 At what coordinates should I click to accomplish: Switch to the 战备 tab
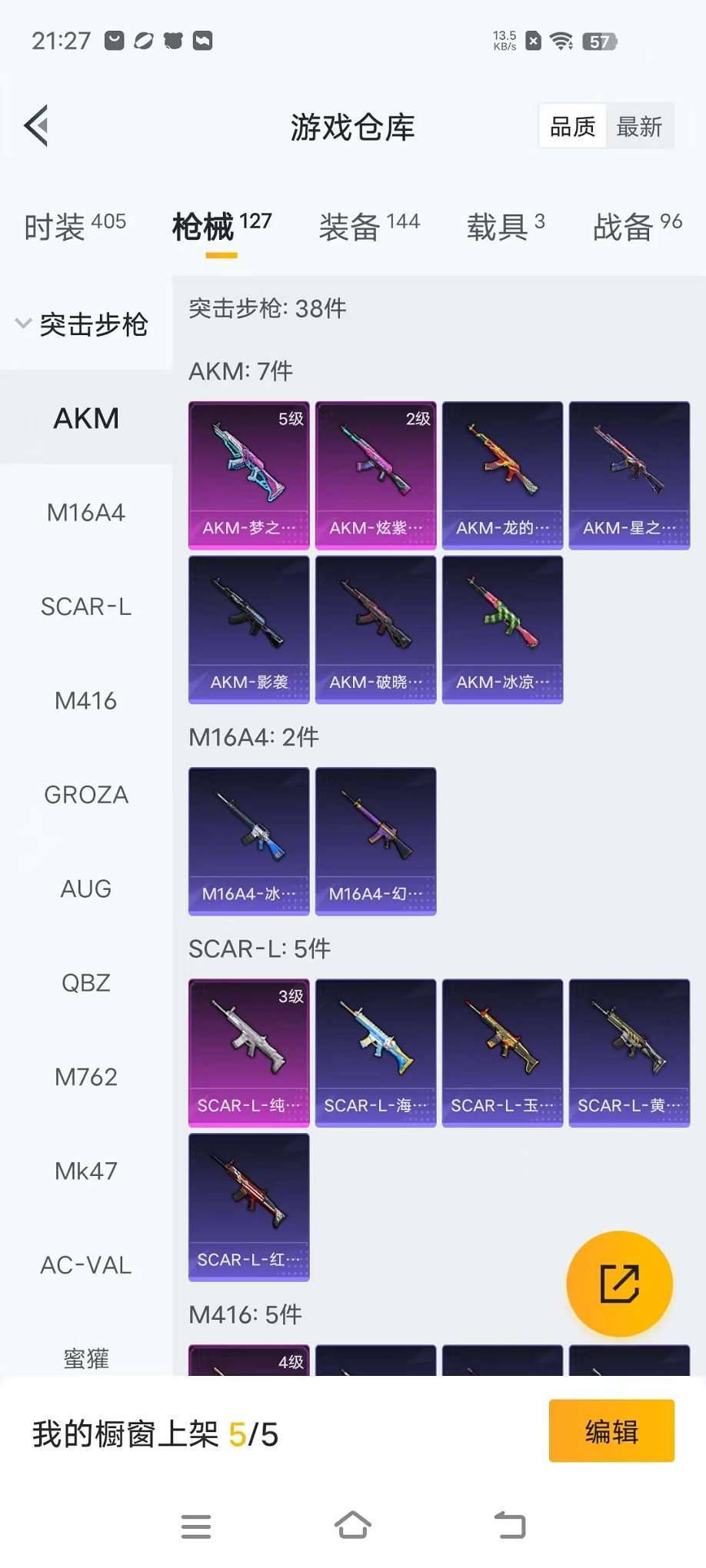click(x=637, y=227)
